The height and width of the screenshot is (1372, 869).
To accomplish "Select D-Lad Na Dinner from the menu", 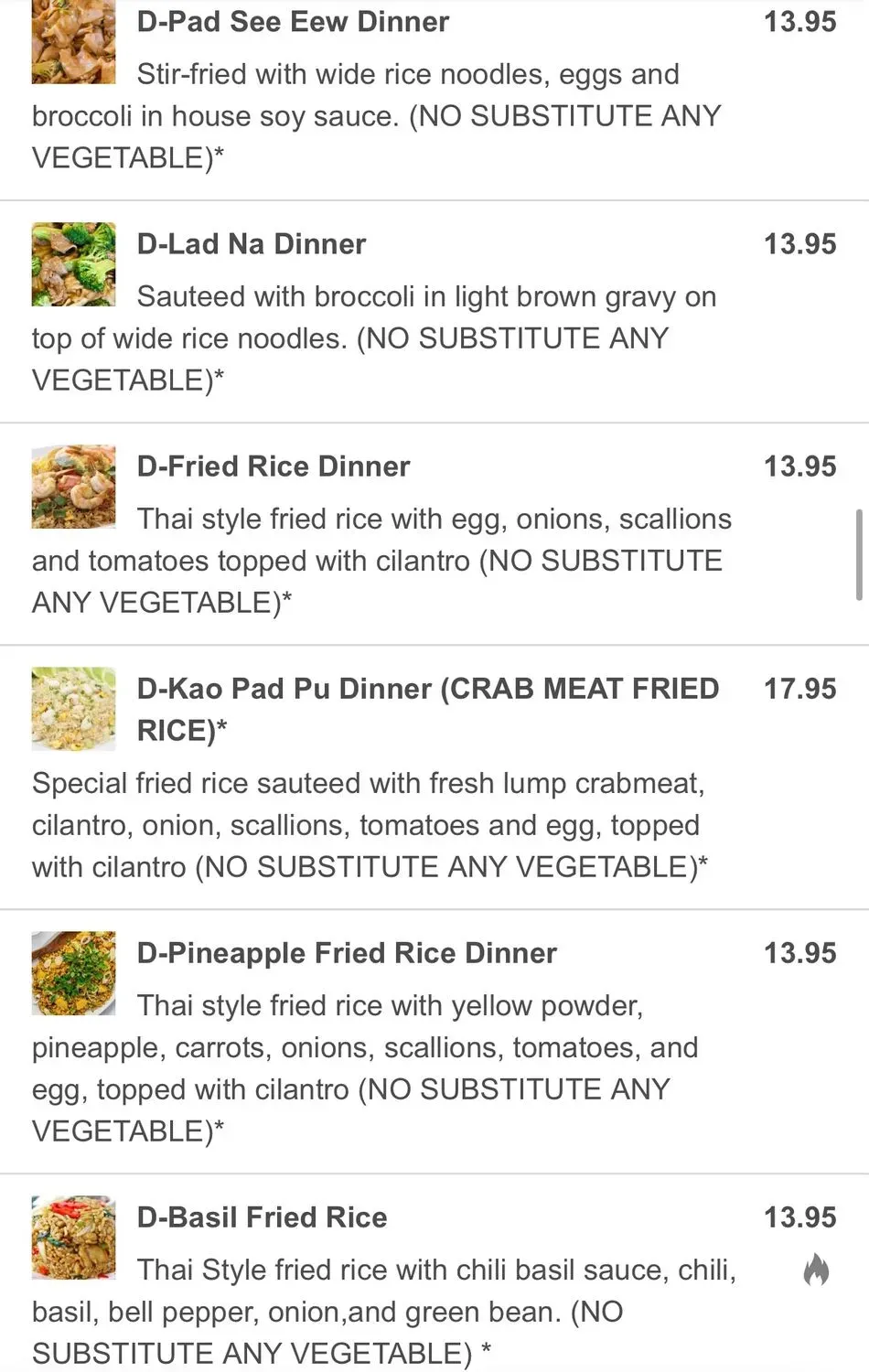I will pos(252,244).
